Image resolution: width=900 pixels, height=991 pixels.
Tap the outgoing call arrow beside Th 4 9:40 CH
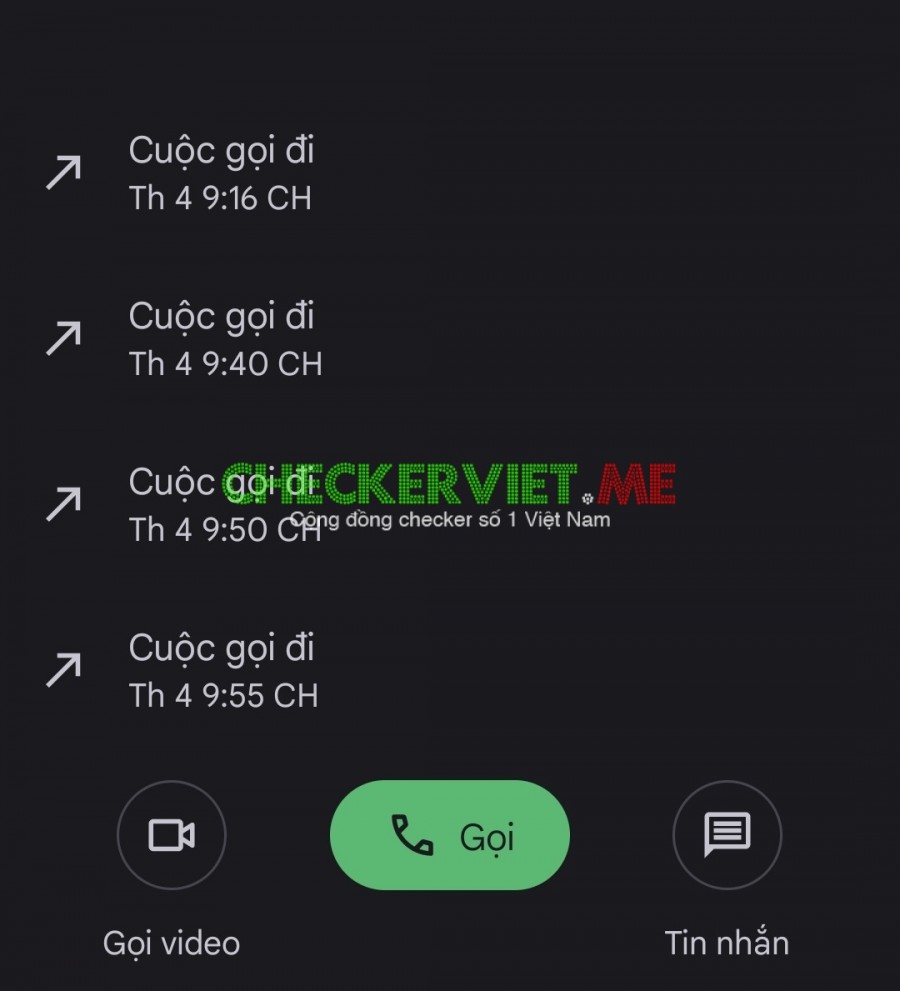(x=62, y=338)
